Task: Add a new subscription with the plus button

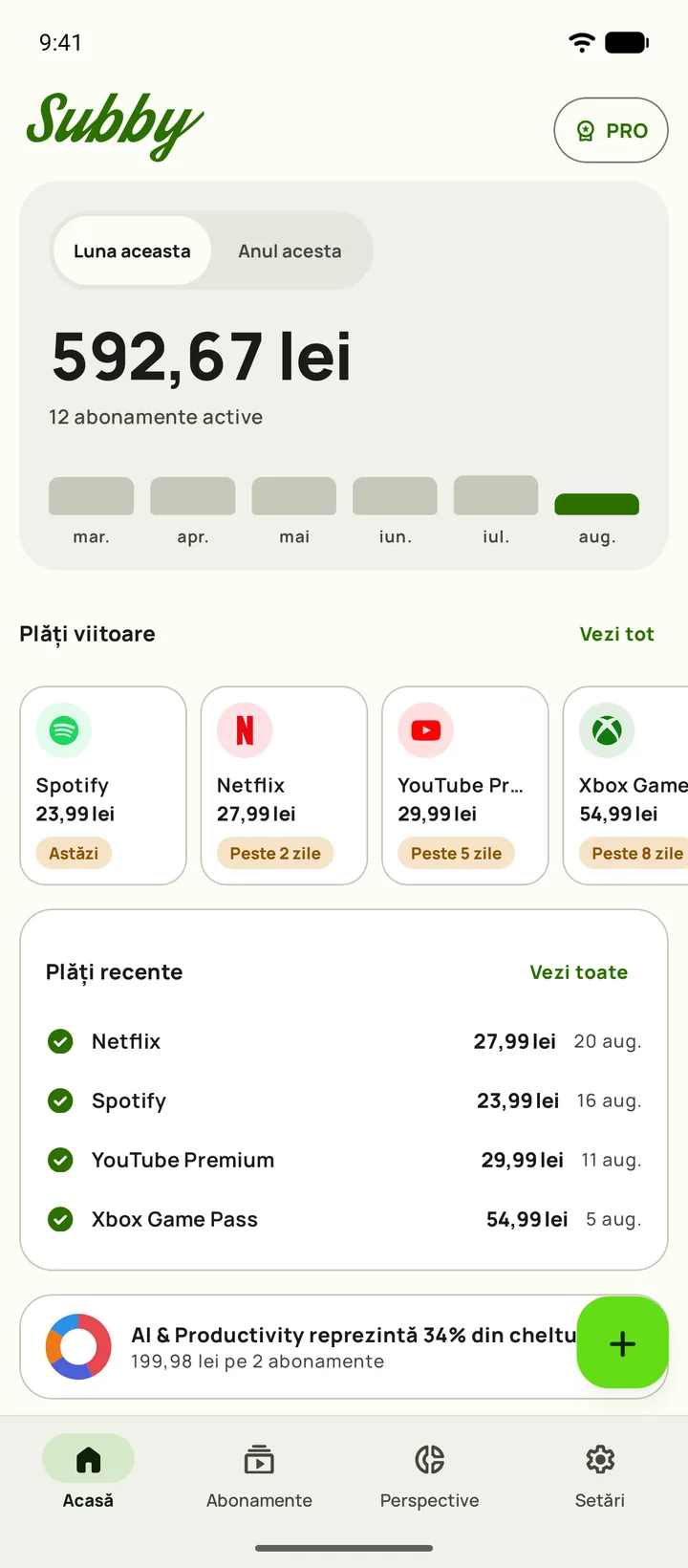Action: click(x=622, y=1343)
